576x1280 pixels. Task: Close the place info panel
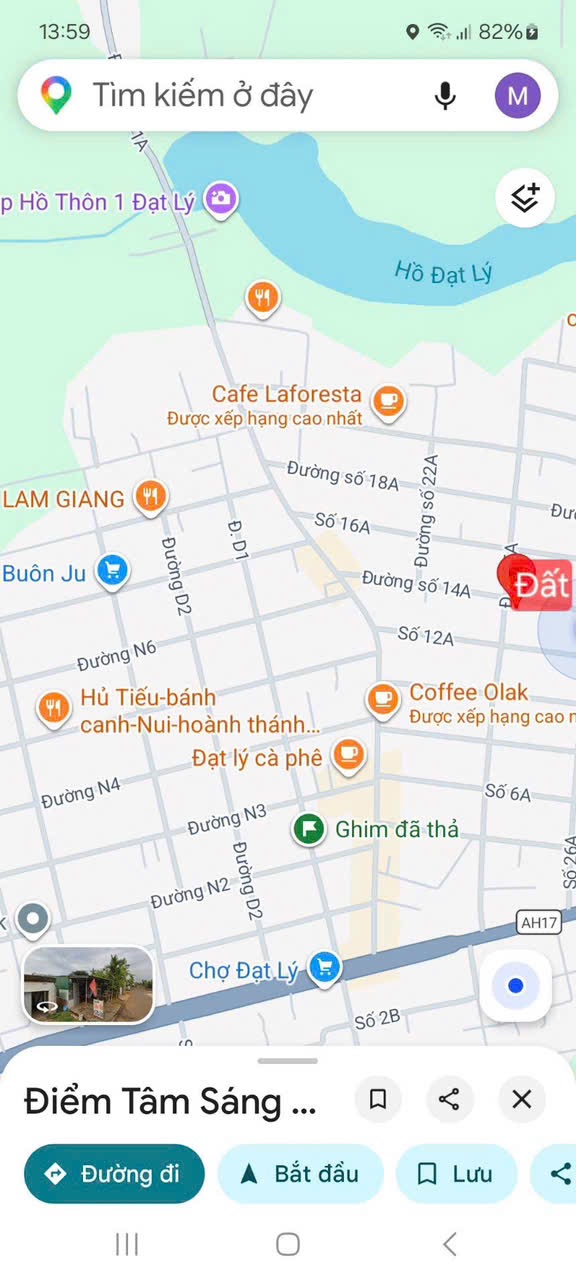(522, 1099)
